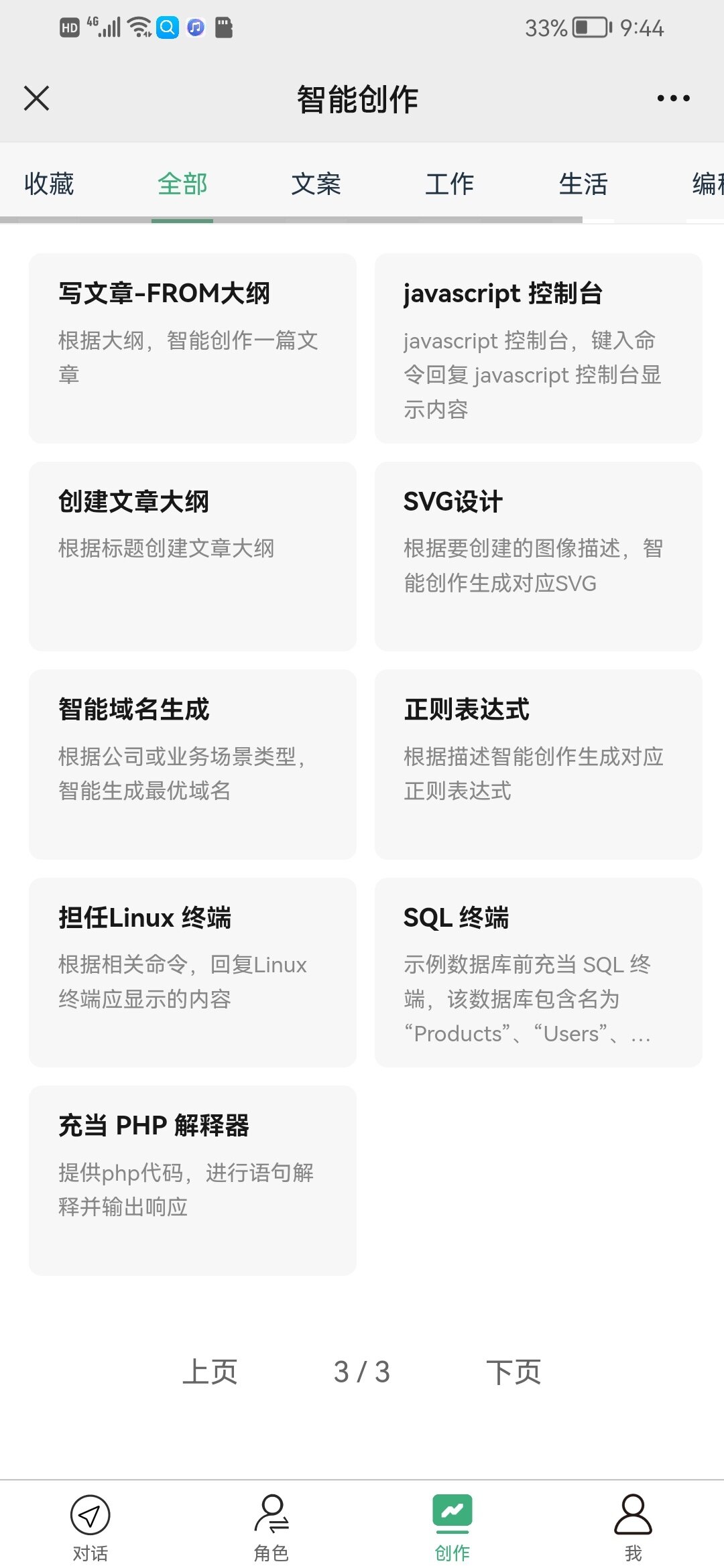Switch to the 工作 tab
724x1568 pixels.
coord(449,184)
